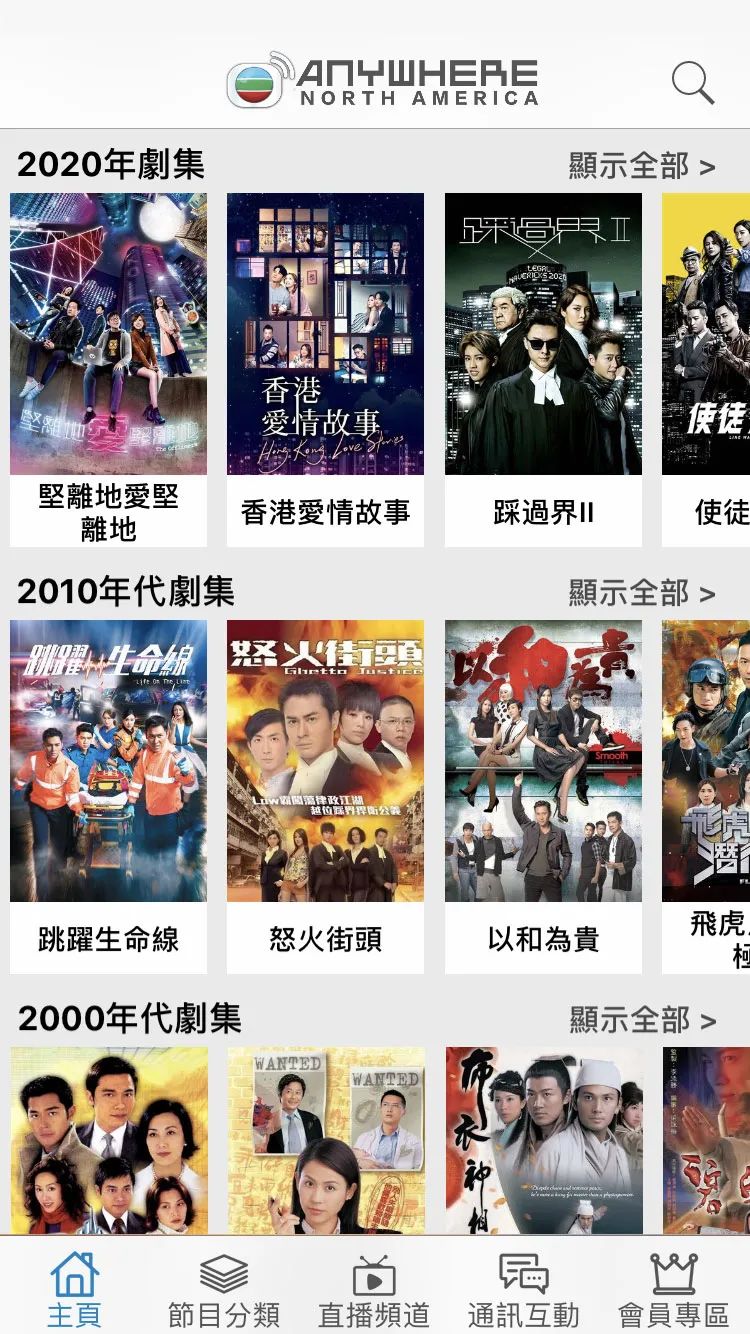Show all 2000年代劇集

point(642,1019)
